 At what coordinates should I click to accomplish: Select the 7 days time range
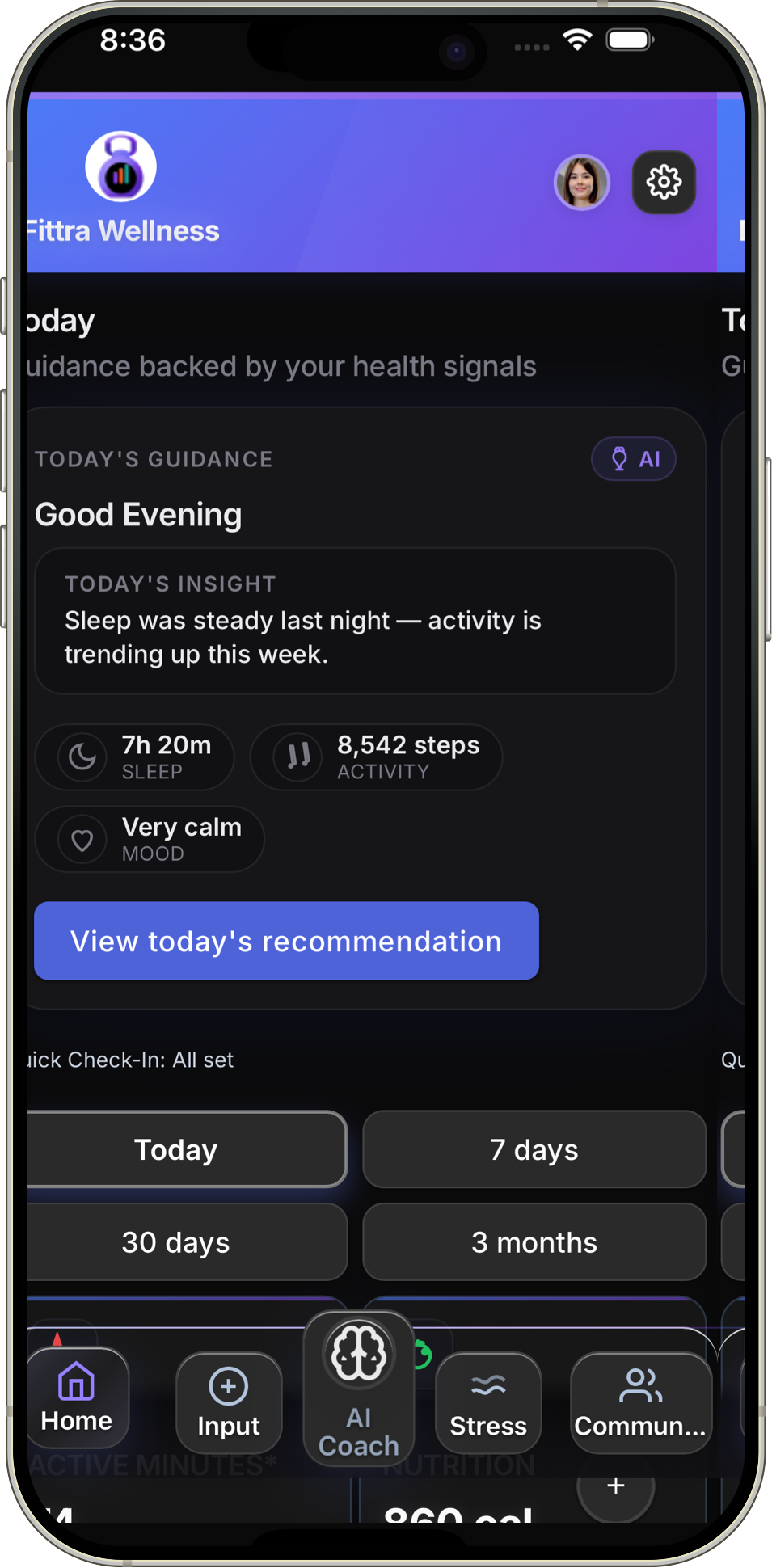point(534,1149)
